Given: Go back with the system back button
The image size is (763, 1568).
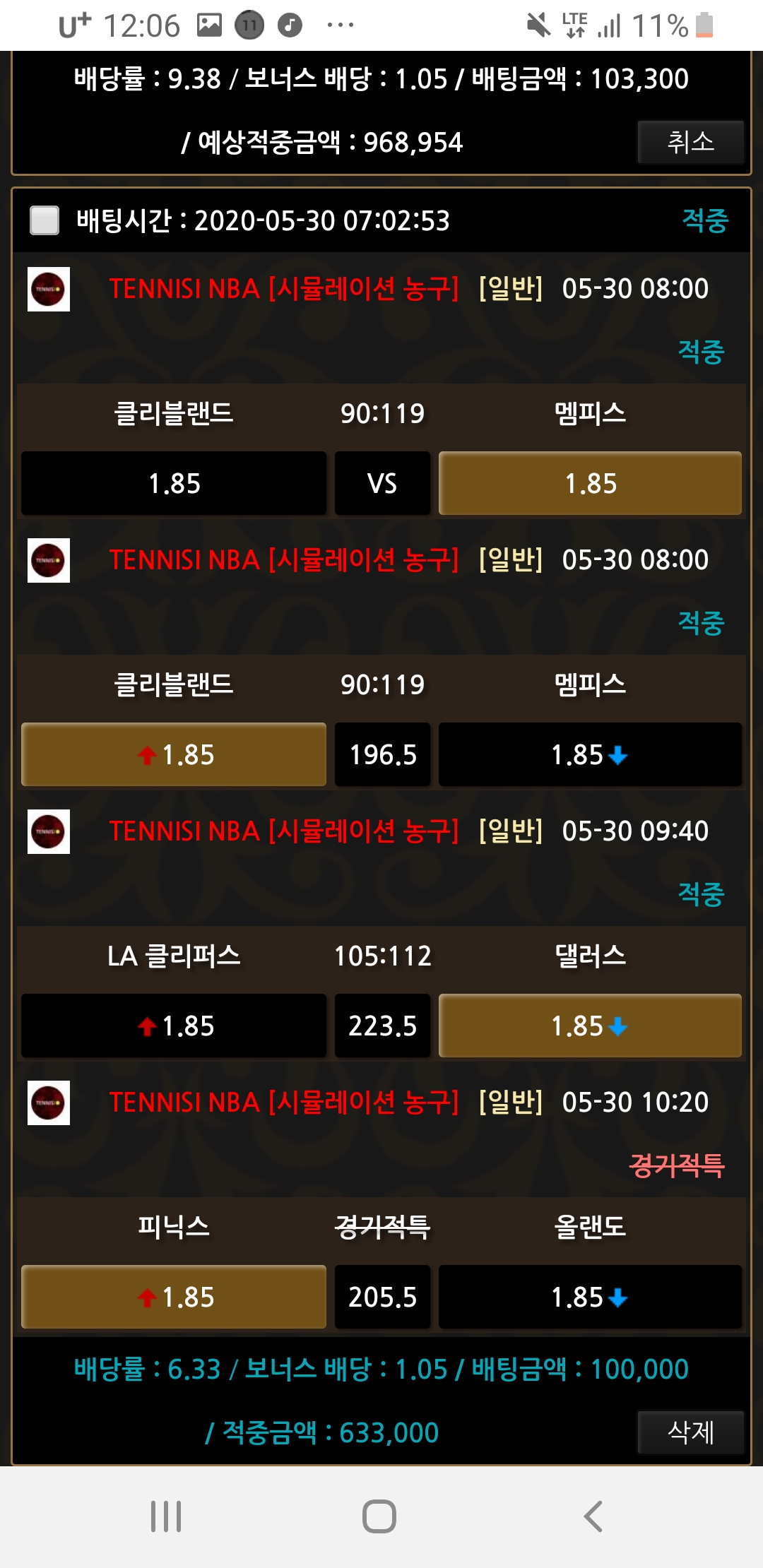Looking at the screenshot, I should pos(593,1516).
